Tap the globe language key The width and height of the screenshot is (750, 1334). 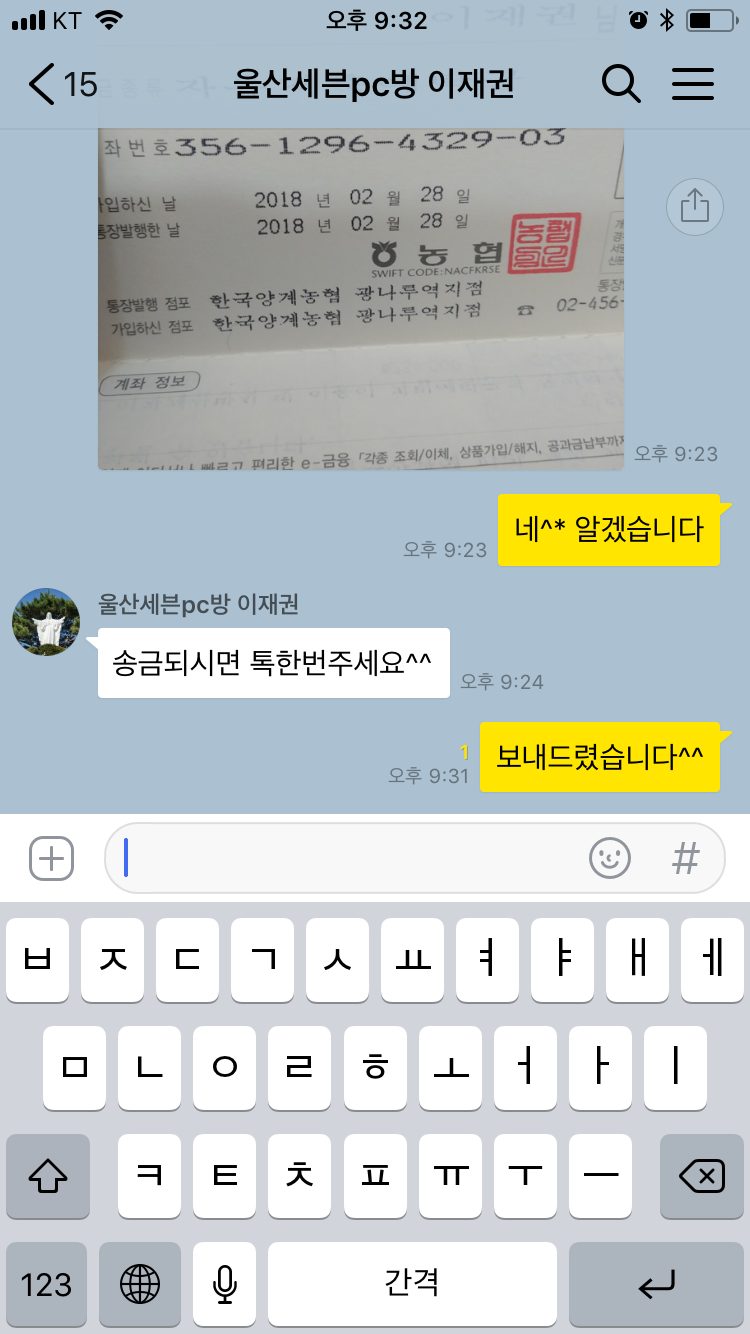140,1284
